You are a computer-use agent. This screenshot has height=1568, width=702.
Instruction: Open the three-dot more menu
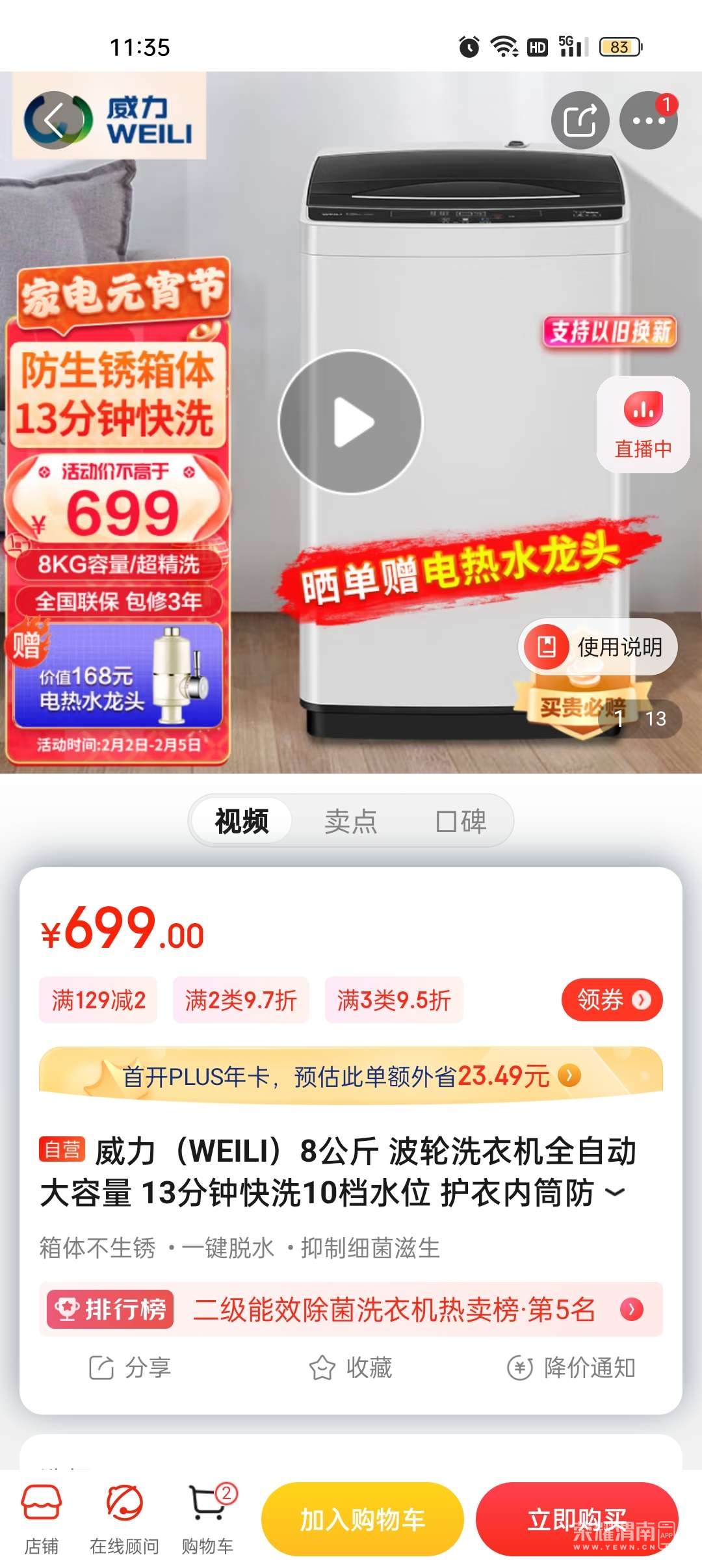tap(648, 120)
